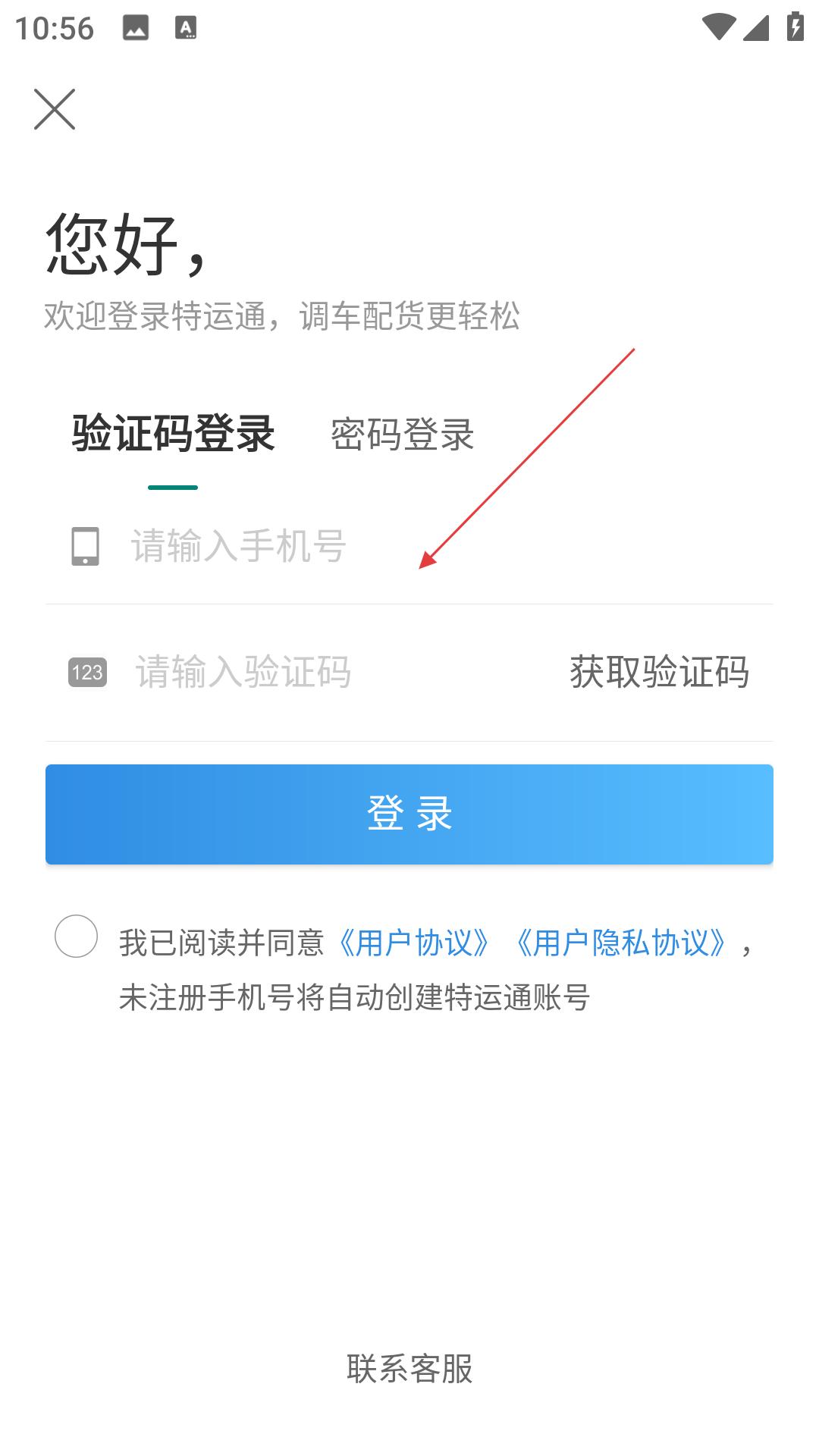Tap the blue 登录 button

[x=409, y=814]
